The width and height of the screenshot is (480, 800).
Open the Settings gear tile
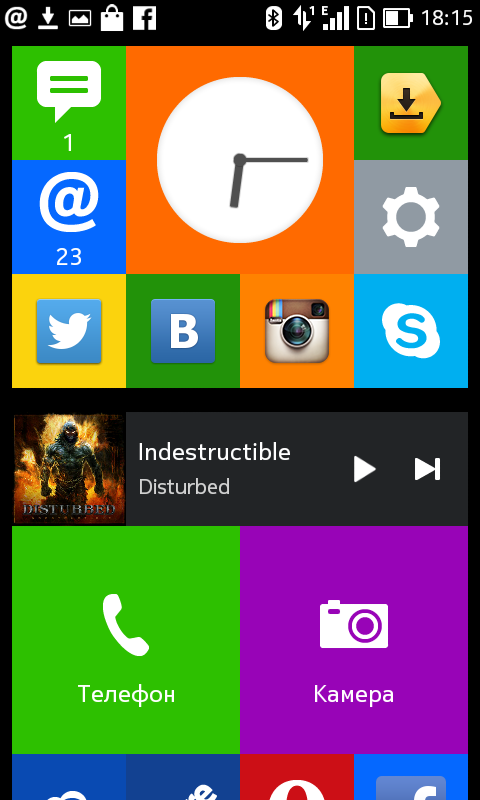(411, 217)
